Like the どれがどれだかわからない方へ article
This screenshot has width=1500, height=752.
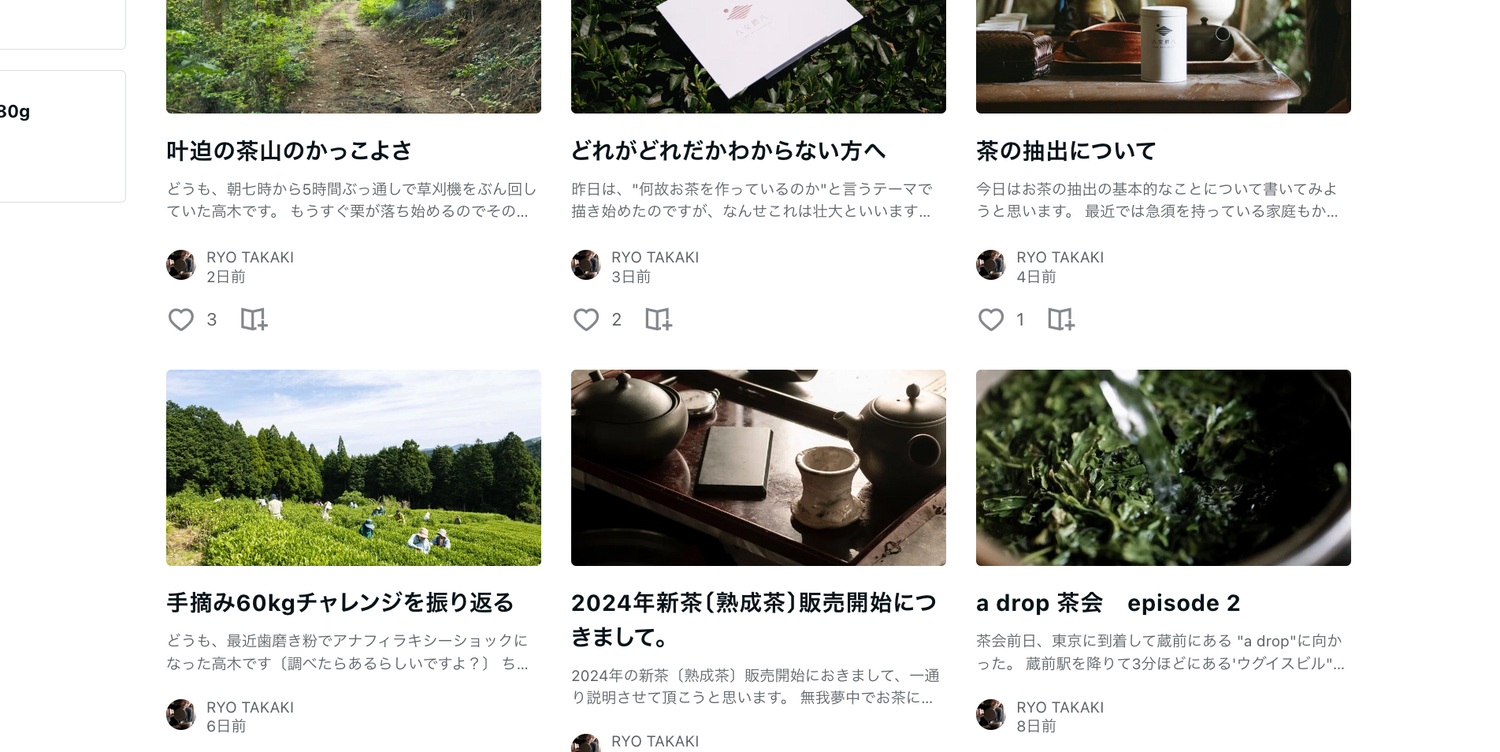(586, 320)
